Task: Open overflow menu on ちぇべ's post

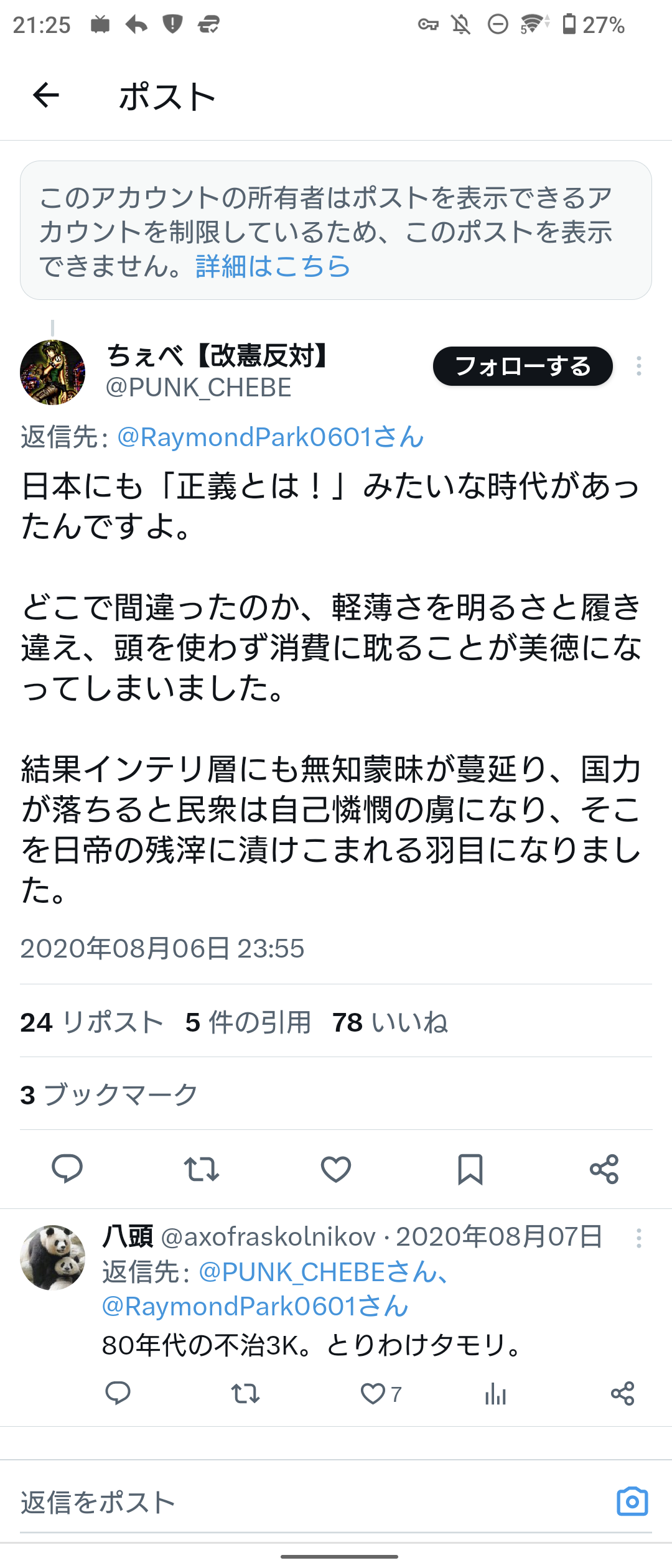Action: tap(638, 366)
